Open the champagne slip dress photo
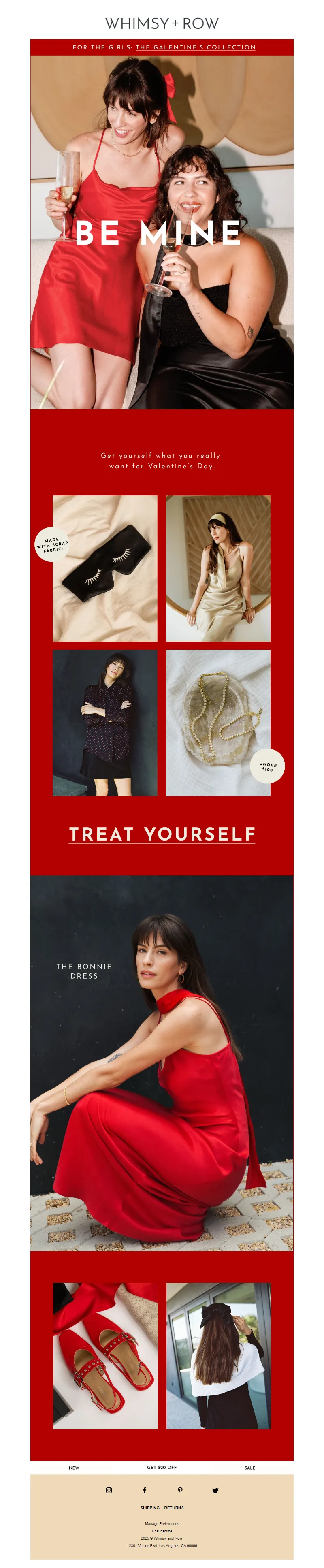The height and width of the screenshot is (1568, 324). point(218,568)
